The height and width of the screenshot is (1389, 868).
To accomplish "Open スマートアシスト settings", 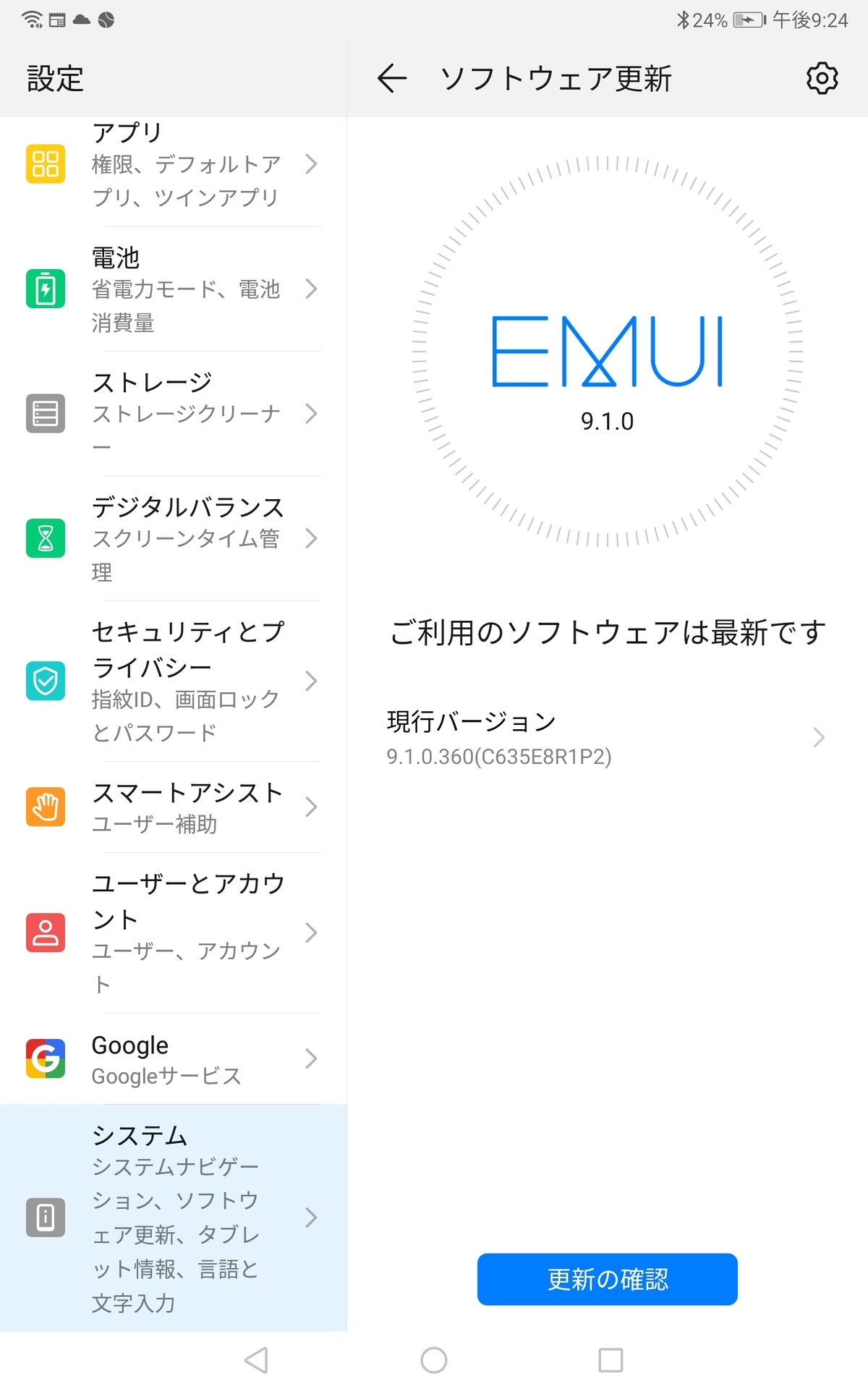I will coord(174,807).
